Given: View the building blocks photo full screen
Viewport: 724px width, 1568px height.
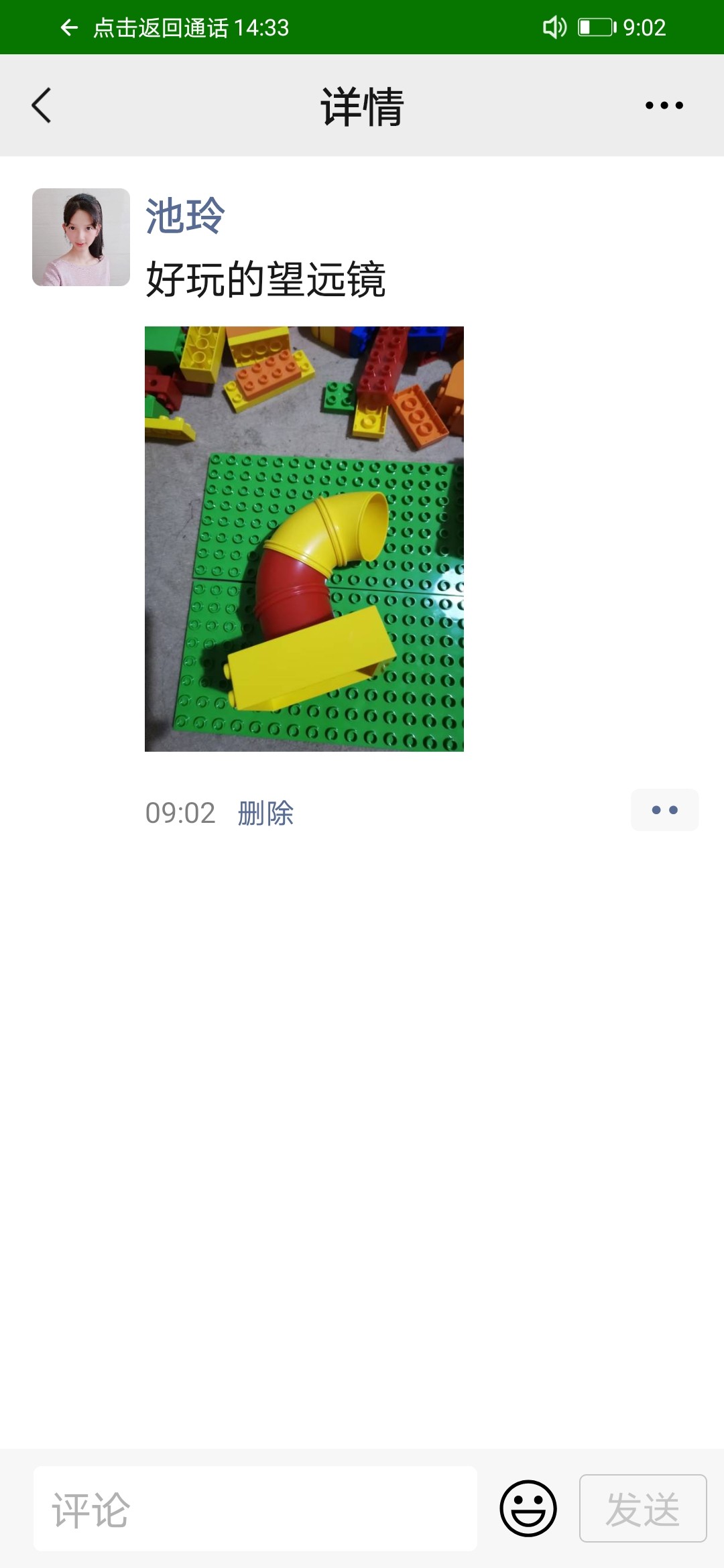Looking at the screenshot, I should tap(304, 539).
